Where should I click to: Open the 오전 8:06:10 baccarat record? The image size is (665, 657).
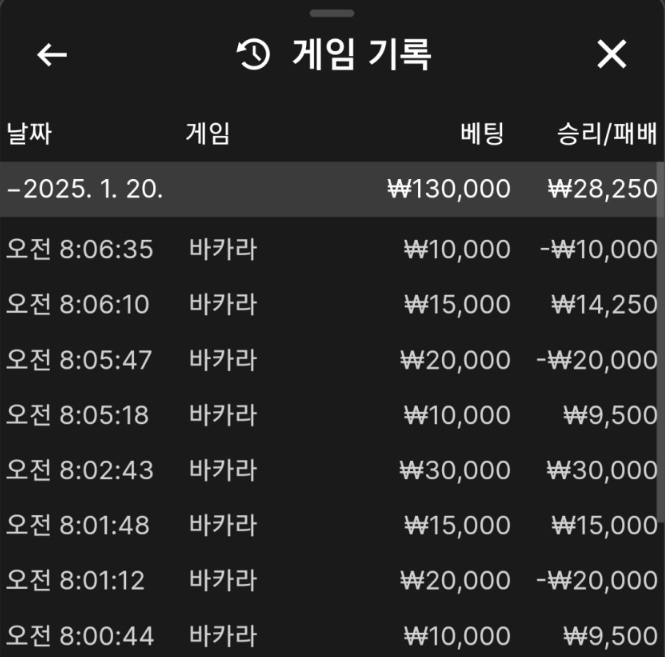pyautogui.click(x=330, y=304)
